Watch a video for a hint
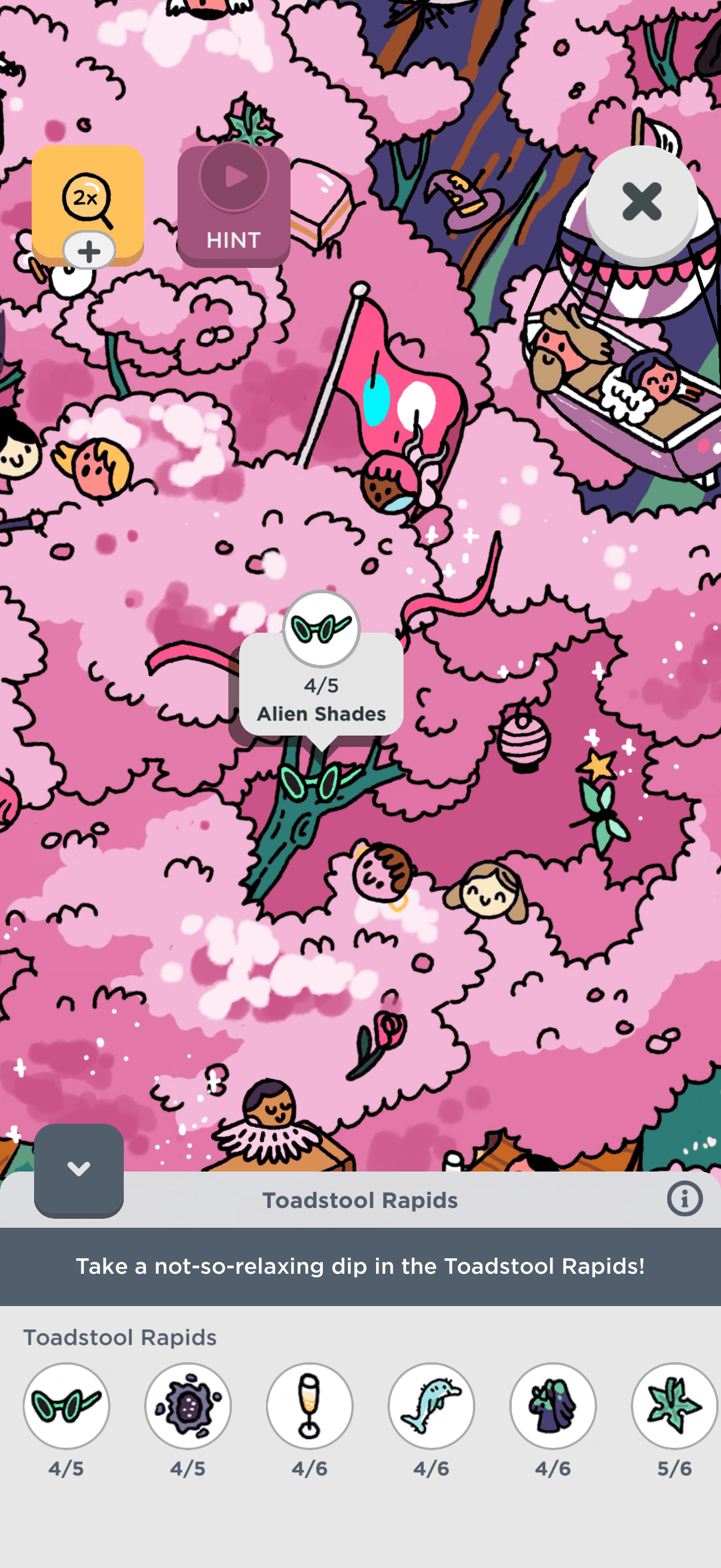The height and width of the screenshot is (1568, 721). (x=234, y=205)
